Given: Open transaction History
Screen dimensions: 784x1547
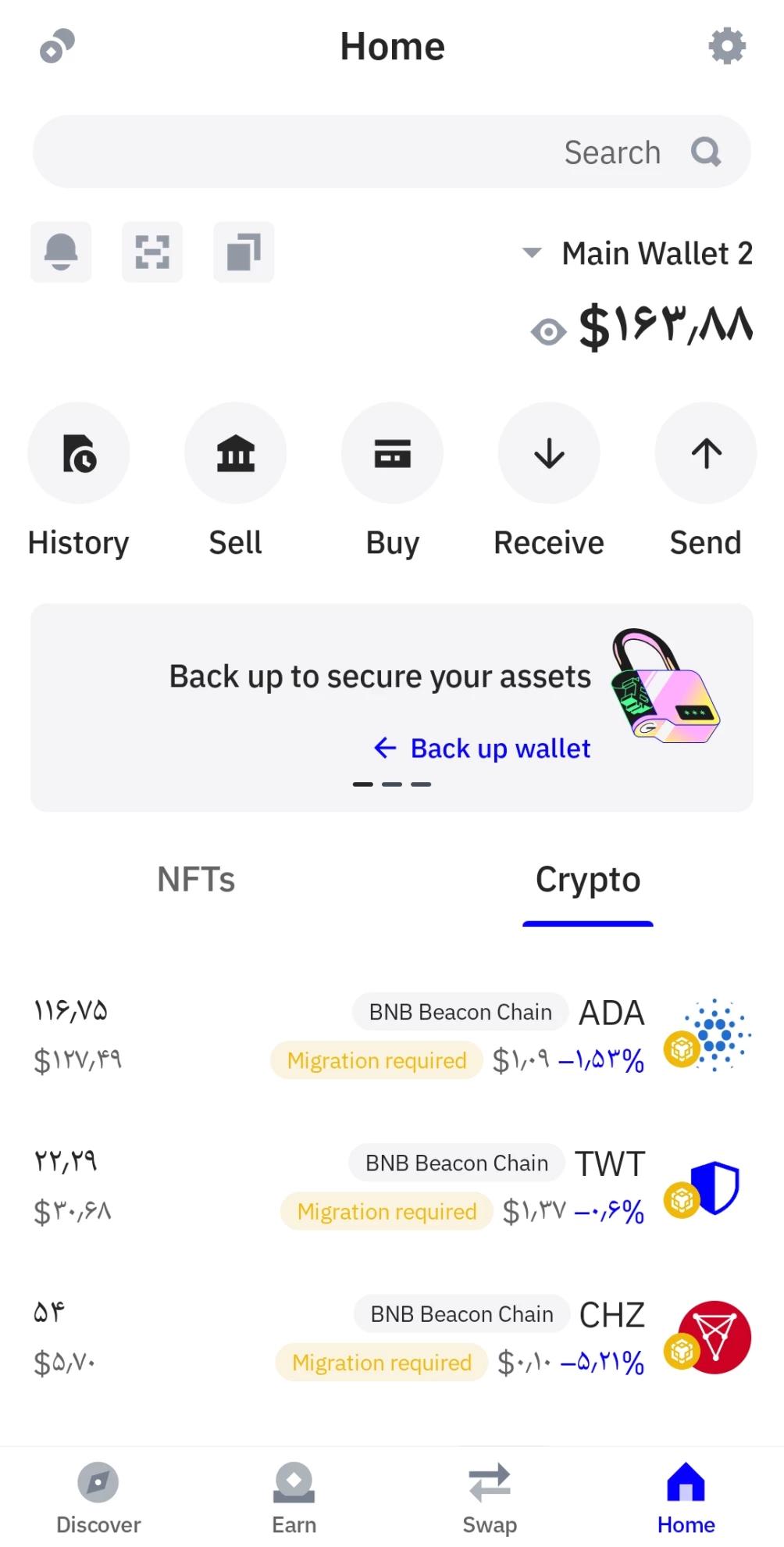Looking at the screenshot, I should coord(79,453).
